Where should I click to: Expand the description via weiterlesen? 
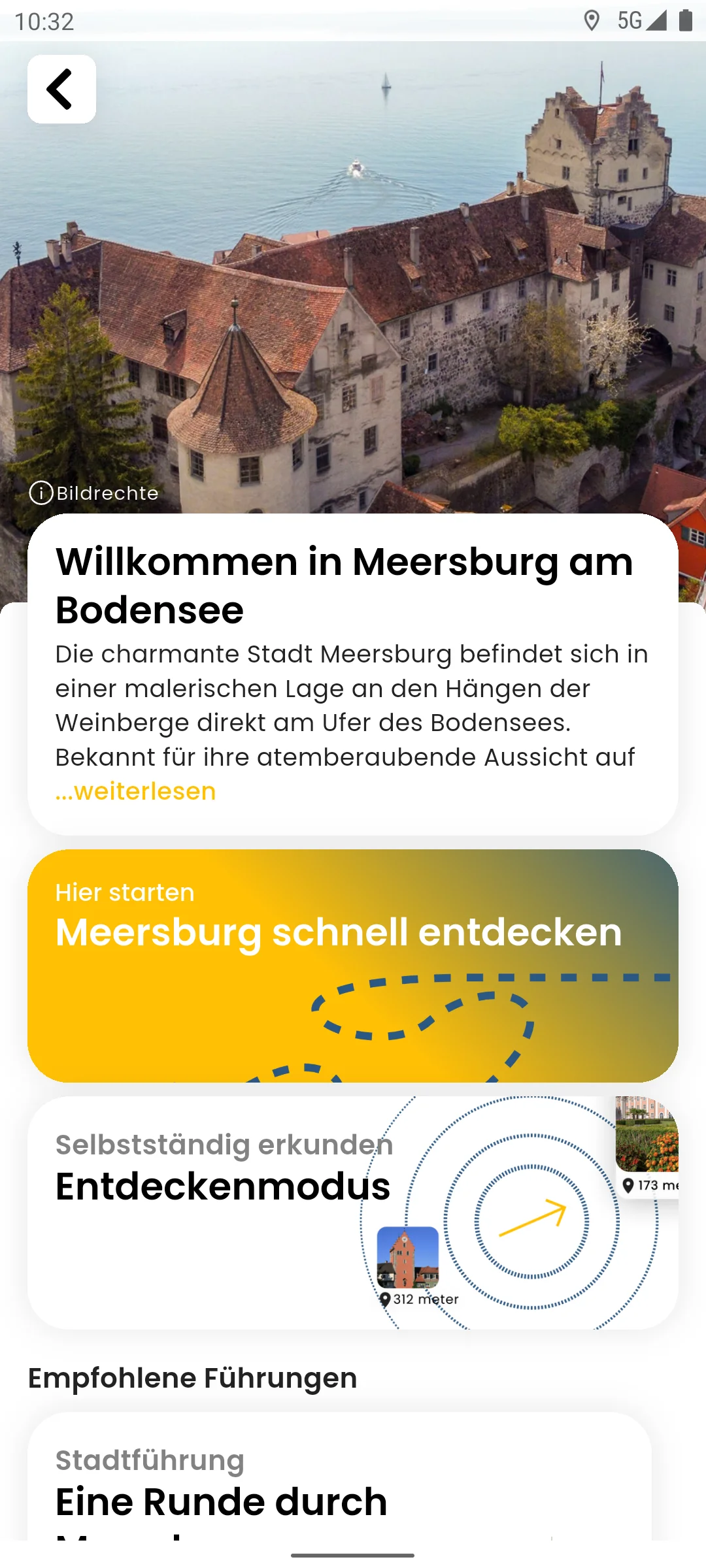coord(134,791)
